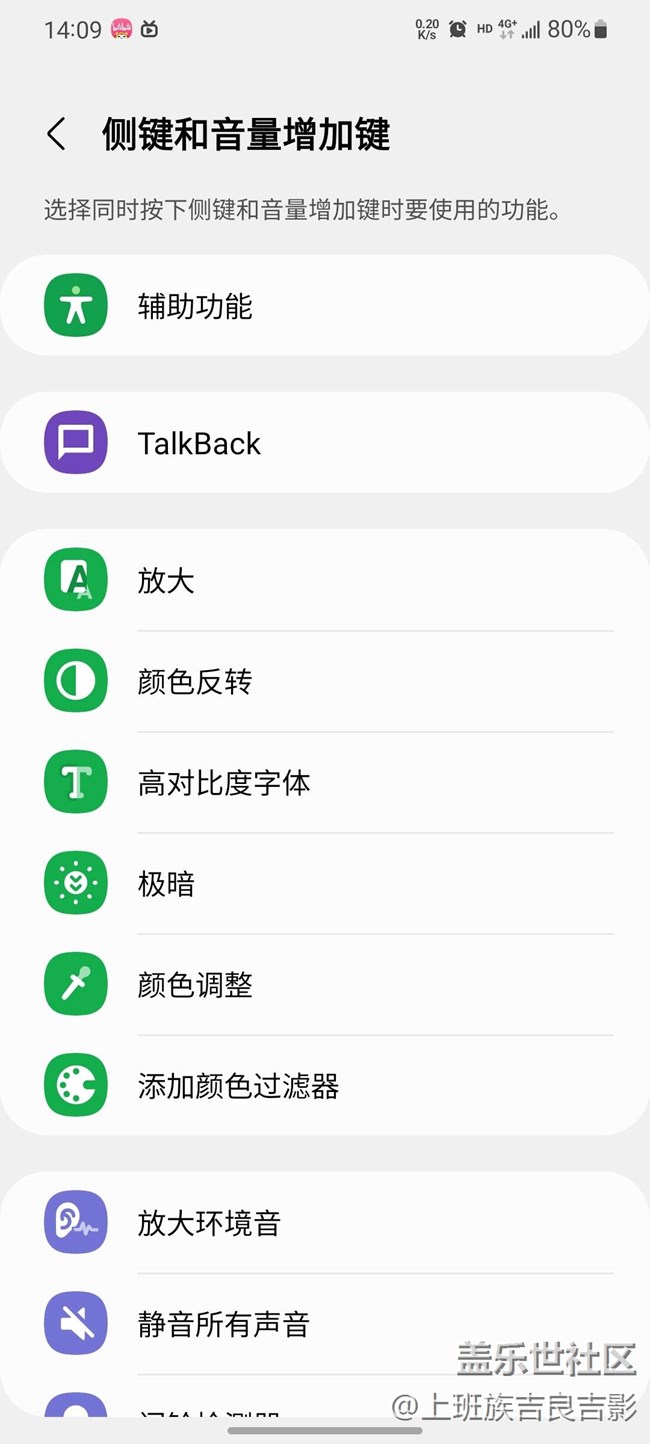650x1444 pixels.
Task: Pick 颜色反转 from the list
Action: tap(325, 681)
